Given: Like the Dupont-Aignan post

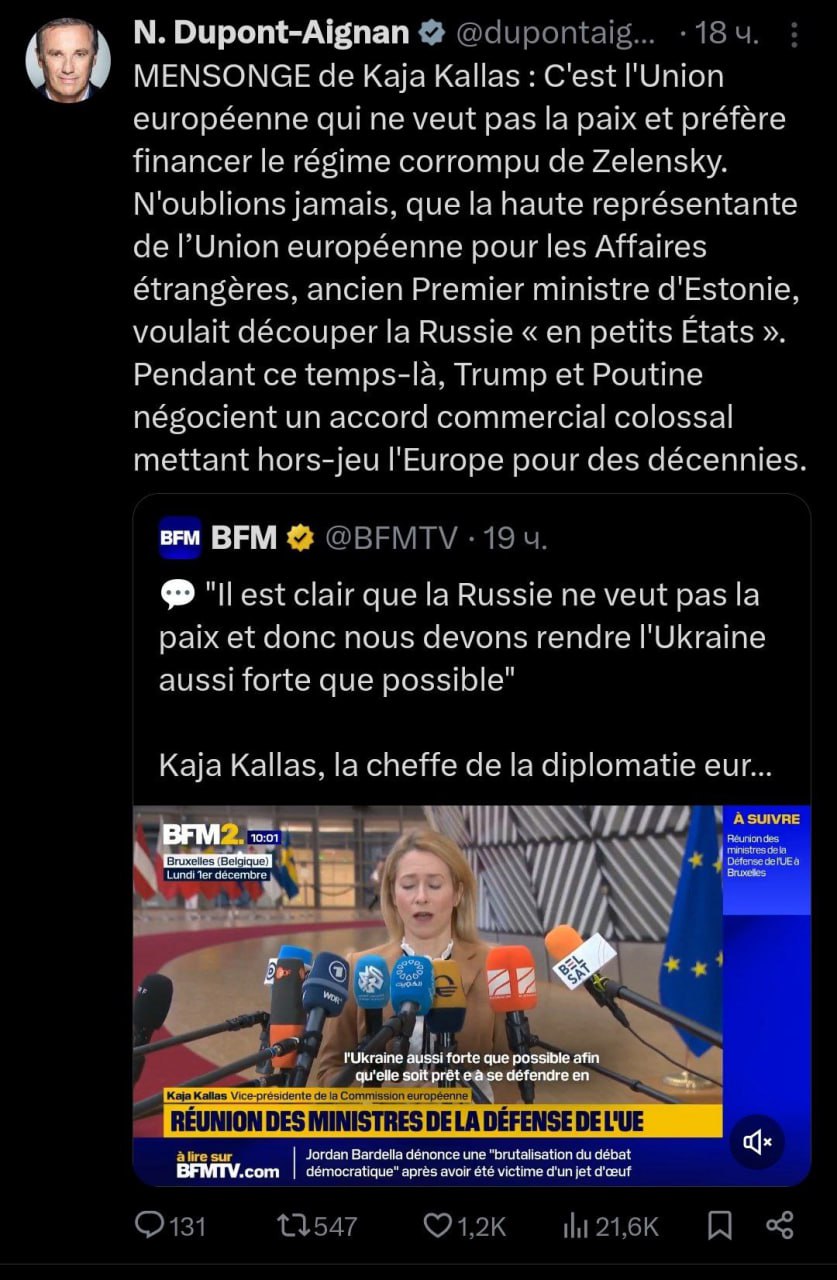Looking at the screenshot, I should coord(438,1226).
